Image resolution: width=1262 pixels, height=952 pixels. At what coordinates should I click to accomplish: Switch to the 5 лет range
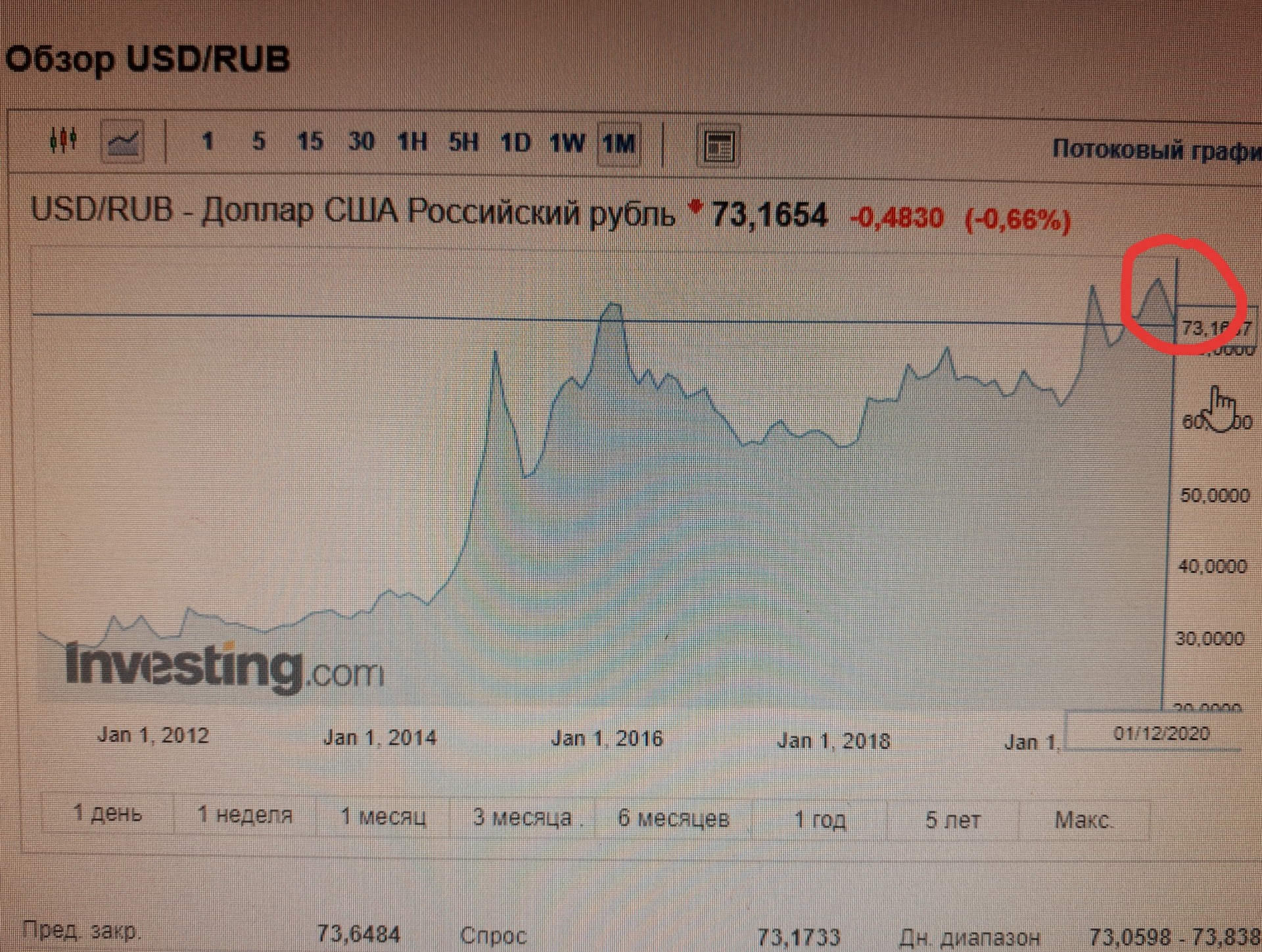[x=953, y=821]
